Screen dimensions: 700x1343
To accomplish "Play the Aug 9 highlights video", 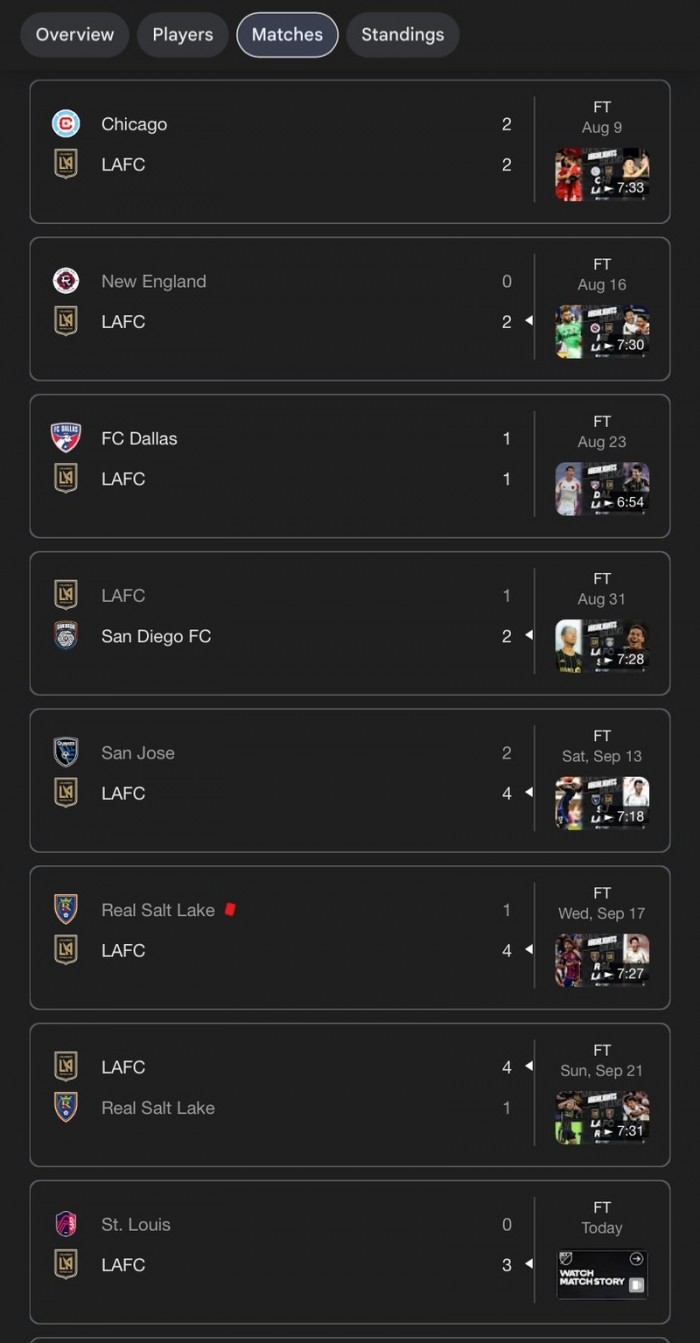I will 602,175.
